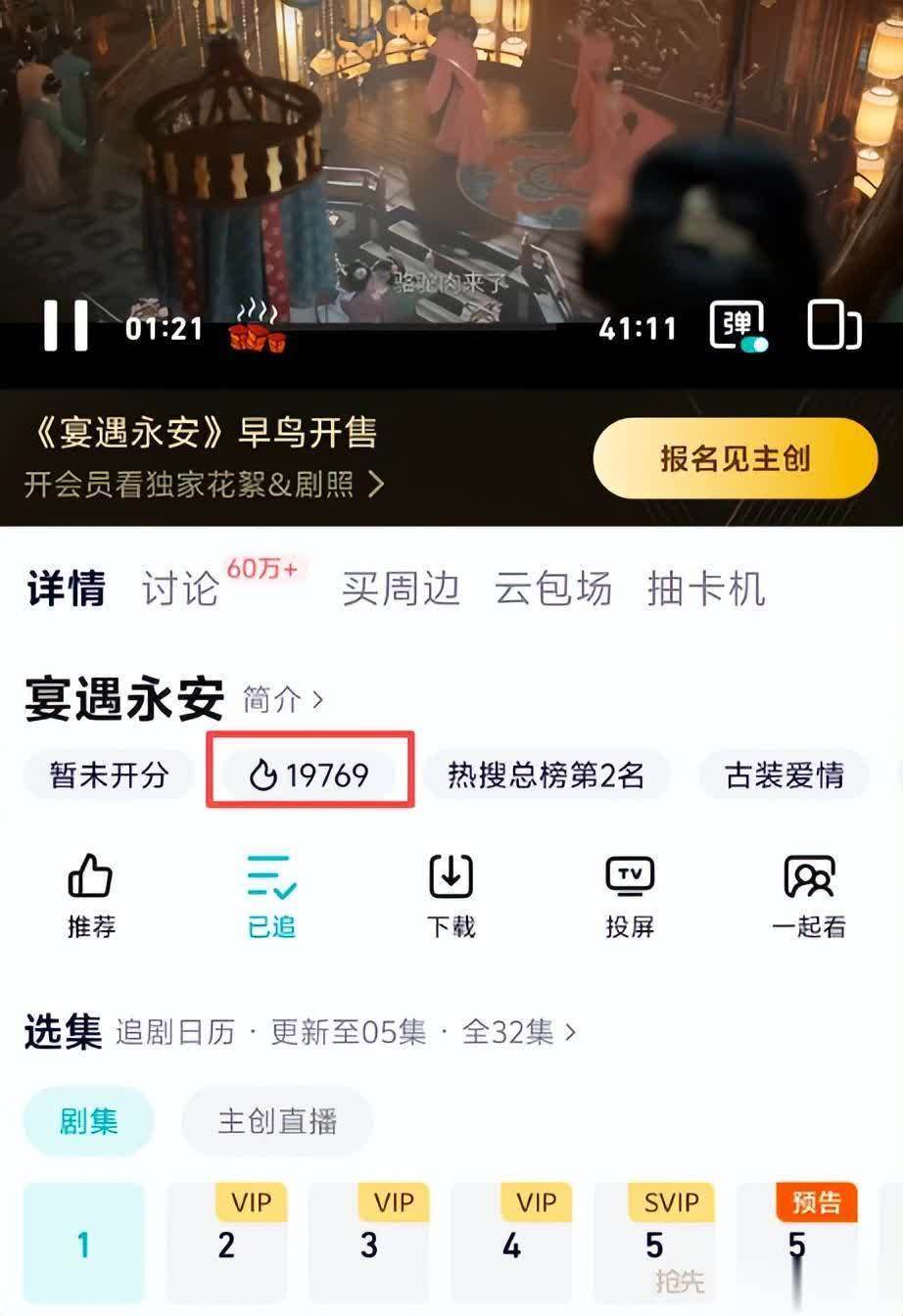Toggle the danmaku bullet comments
Screen dimensions: 903x1316
(738, 326)
